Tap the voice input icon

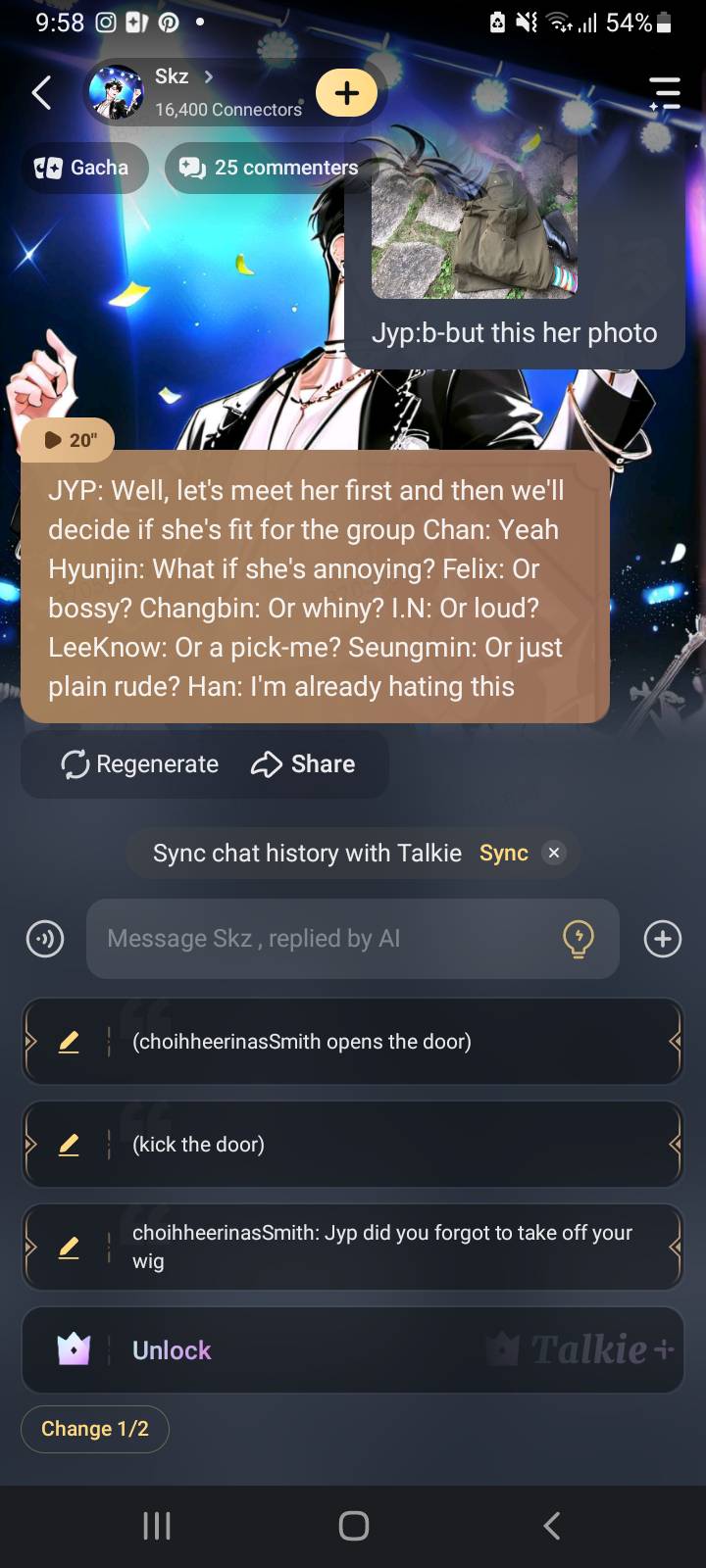pyautogui.click(x=45, y=939)
